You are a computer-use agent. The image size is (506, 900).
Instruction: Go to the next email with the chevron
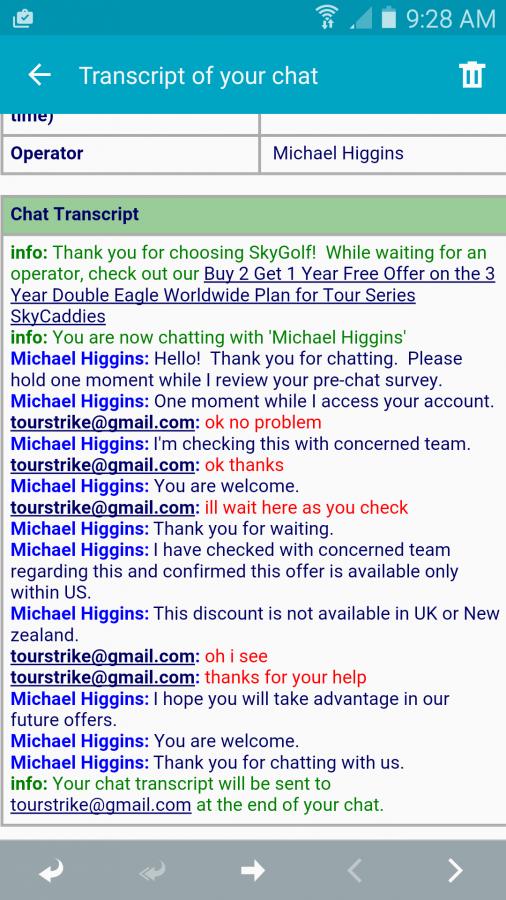pyautogui.click(x=455, y=871)
